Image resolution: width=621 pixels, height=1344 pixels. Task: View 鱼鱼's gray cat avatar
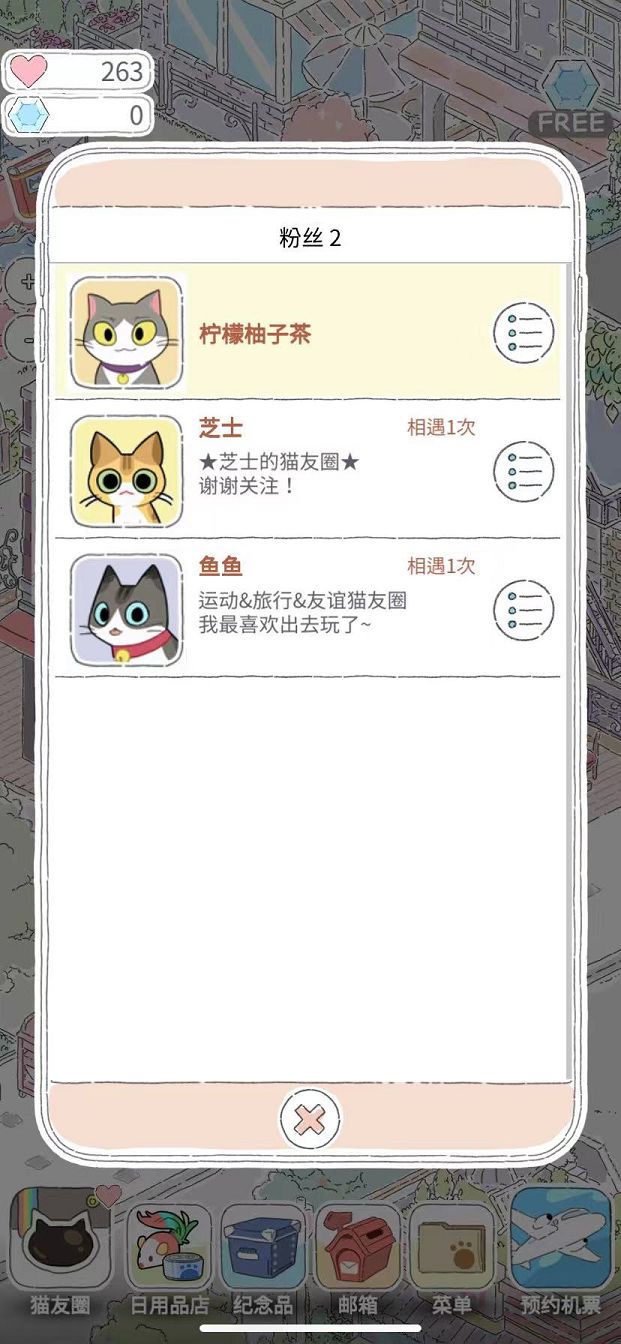[127, 609]
